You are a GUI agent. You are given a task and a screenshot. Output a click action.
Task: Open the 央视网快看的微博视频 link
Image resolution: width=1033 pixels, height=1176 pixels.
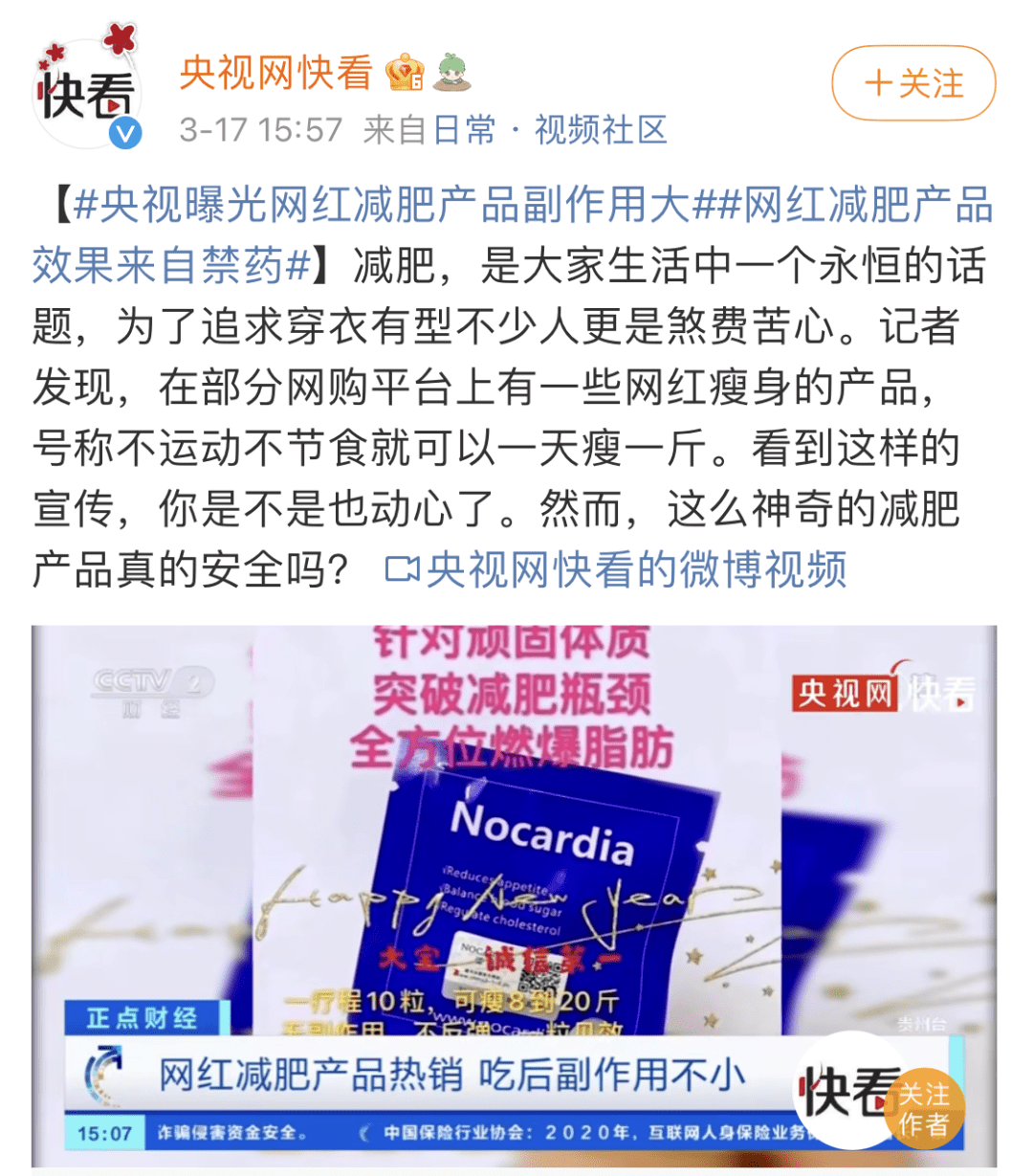[x=617, y=569]
